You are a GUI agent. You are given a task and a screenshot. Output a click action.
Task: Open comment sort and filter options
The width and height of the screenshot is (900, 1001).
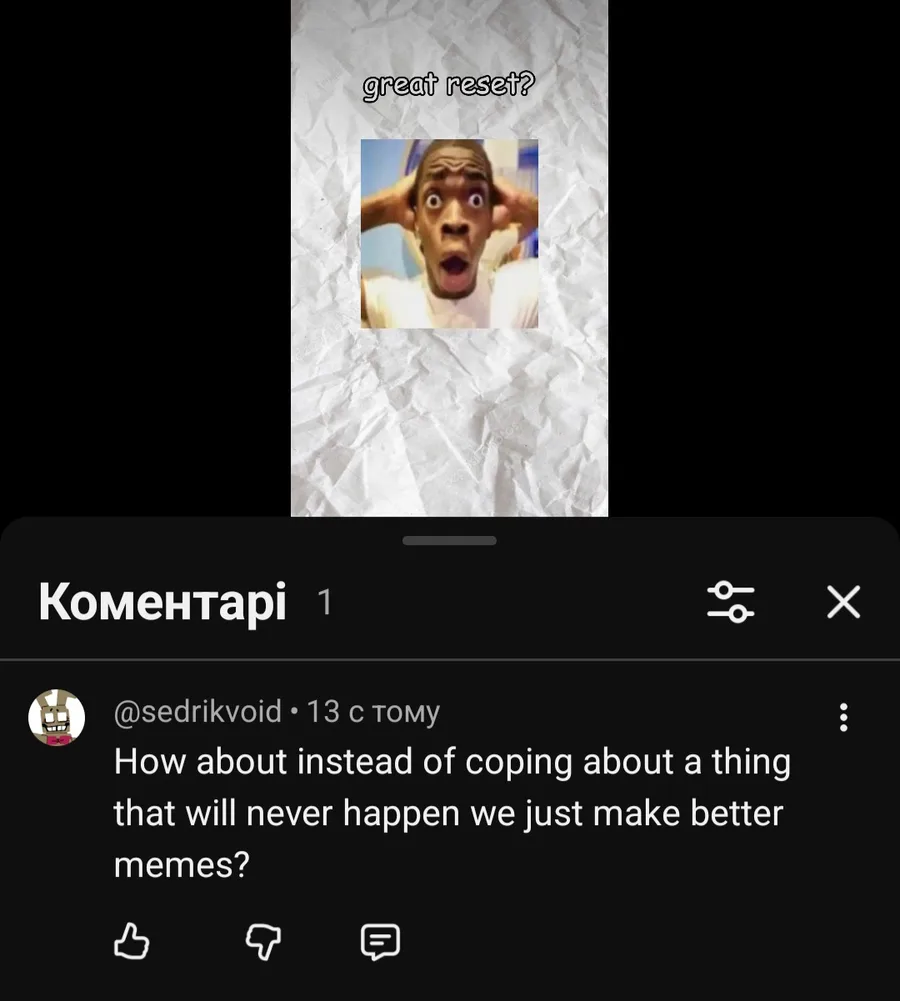click(731, 602)
